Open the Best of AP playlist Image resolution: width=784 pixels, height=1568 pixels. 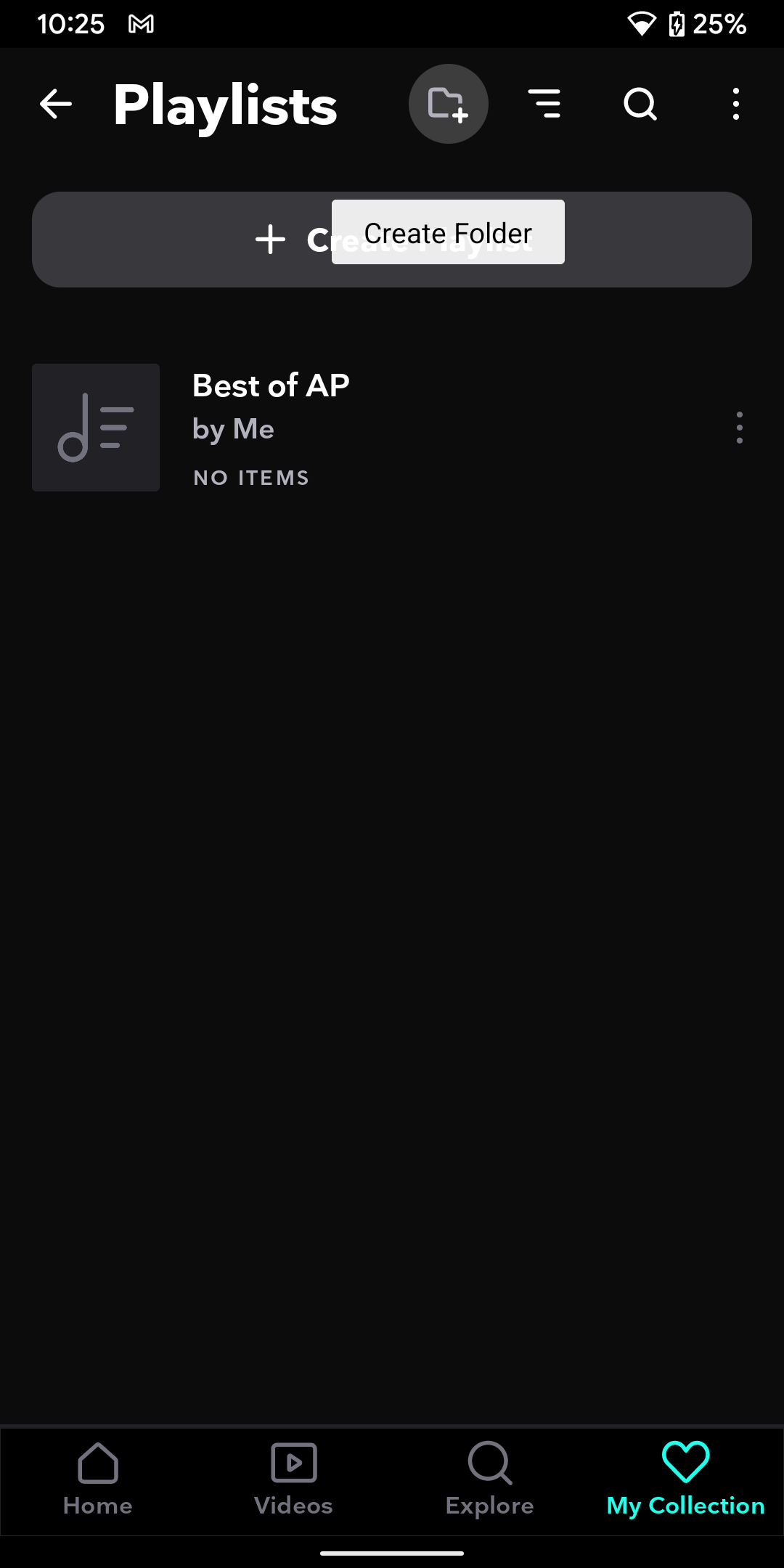pos(271,385)
